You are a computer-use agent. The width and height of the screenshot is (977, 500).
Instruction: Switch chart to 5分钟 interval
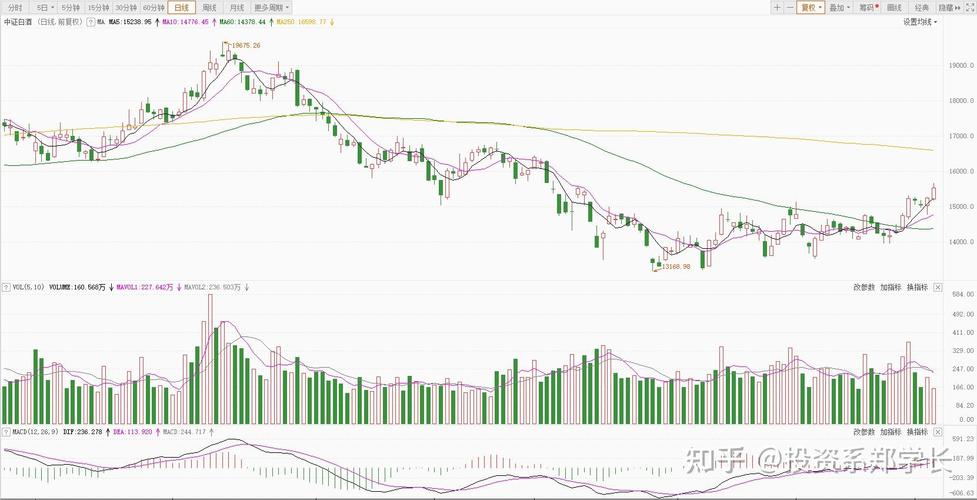tap(70, 7)
